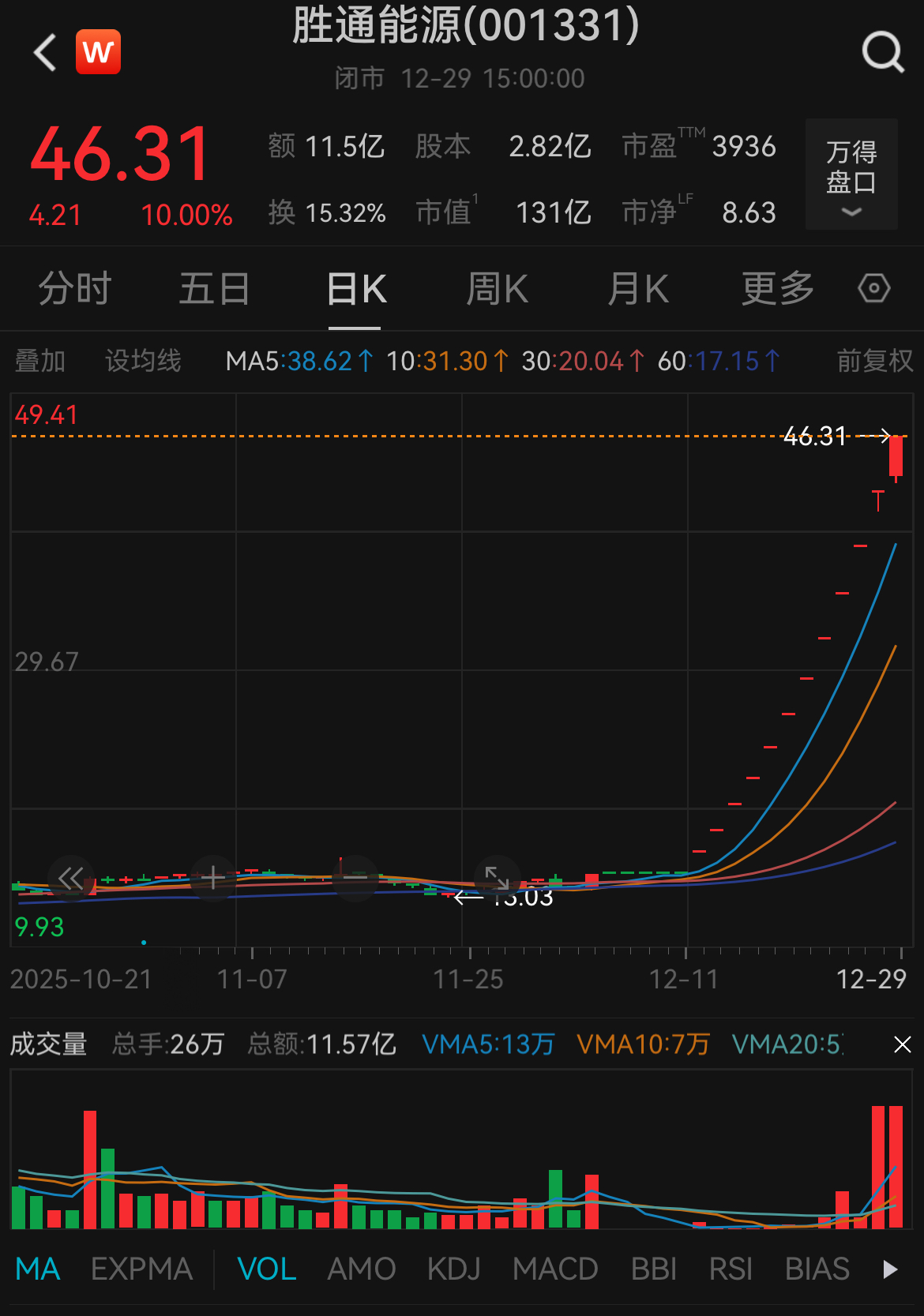The height and width of the screenshot is (1316, 924).
Task: Select the 周K chart tab
Action: click(x=497, y=288)
